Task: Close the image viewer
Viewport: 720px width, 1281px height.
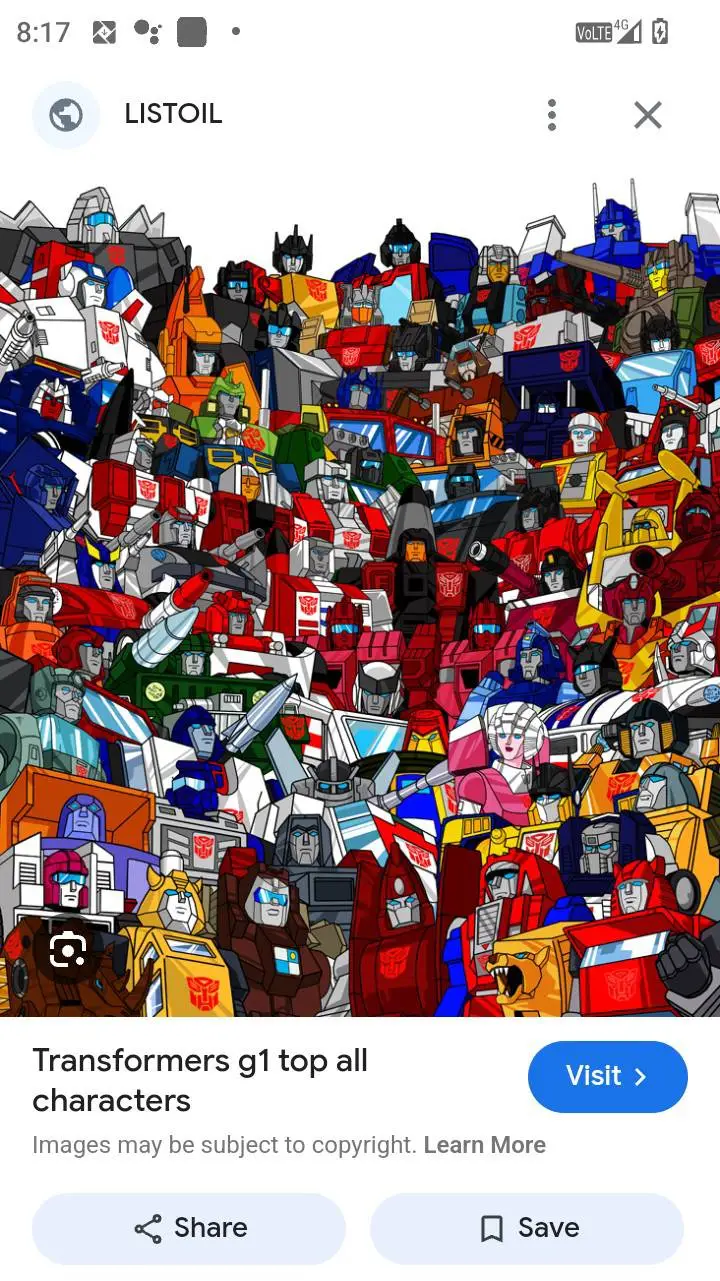Action: click(648, 115)
